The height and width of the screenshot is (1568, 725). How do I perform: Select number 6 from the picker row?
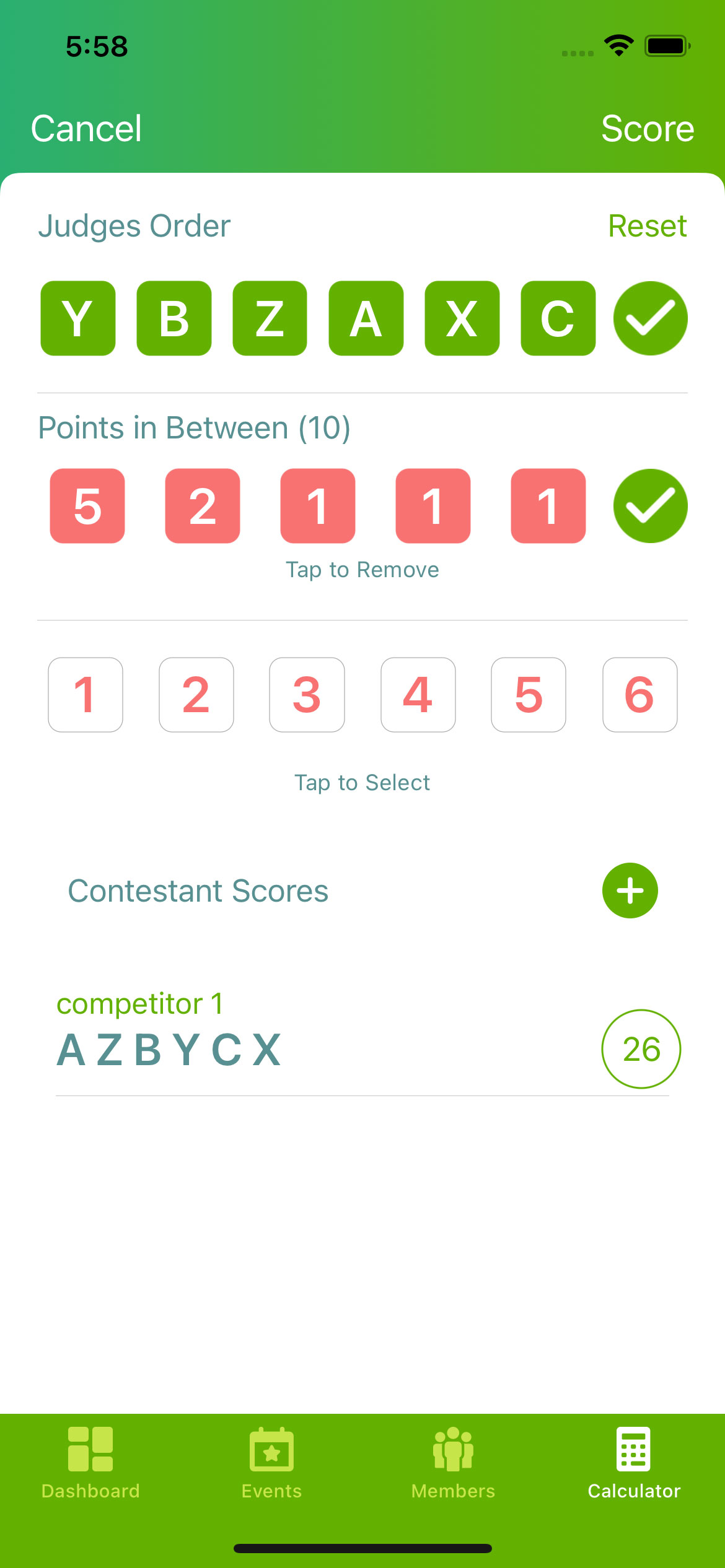[x=639, y=695]
